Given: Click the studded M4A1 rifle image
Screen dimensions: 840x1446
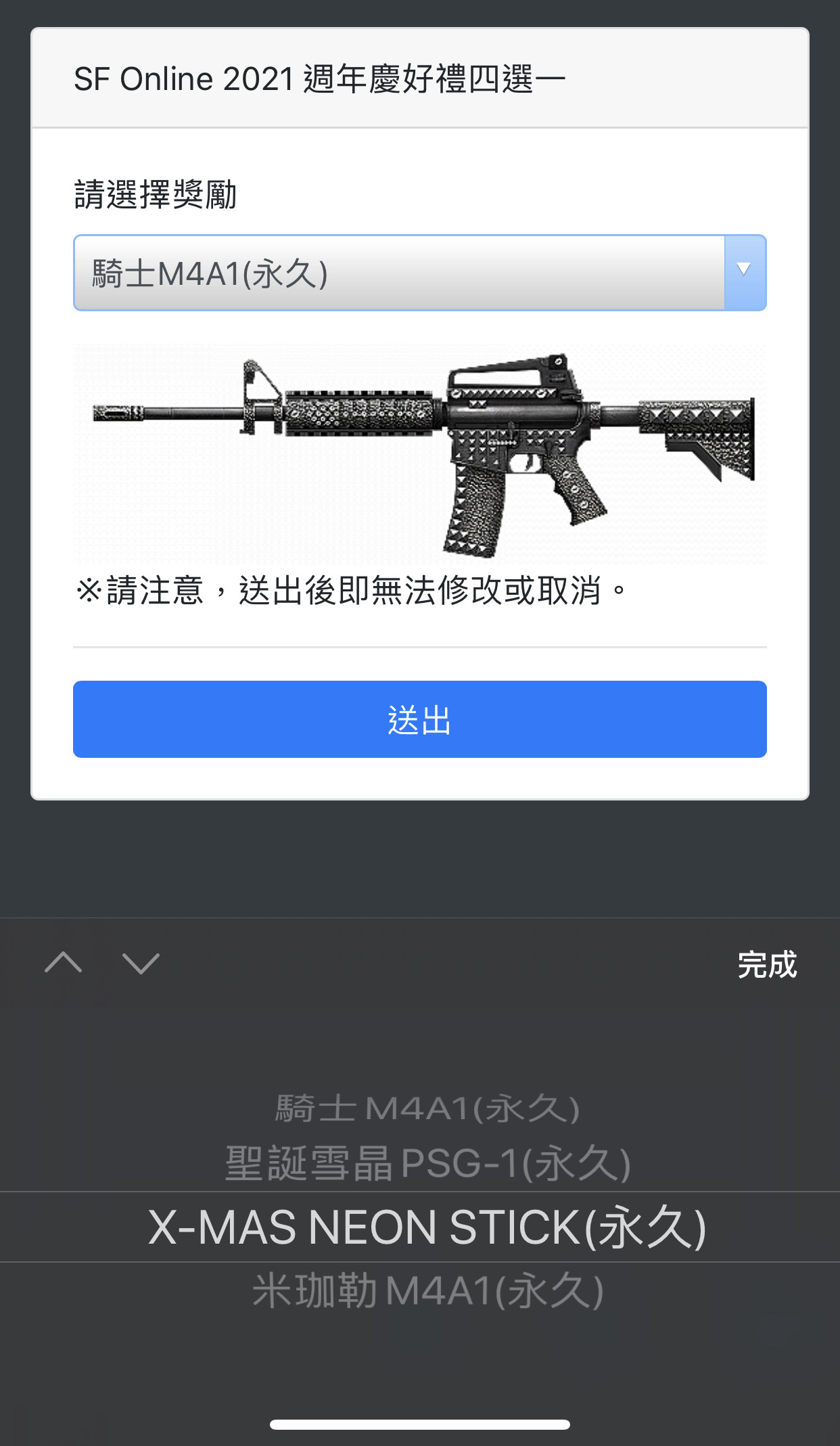Looking at the screenshot, I should [419, 450].
